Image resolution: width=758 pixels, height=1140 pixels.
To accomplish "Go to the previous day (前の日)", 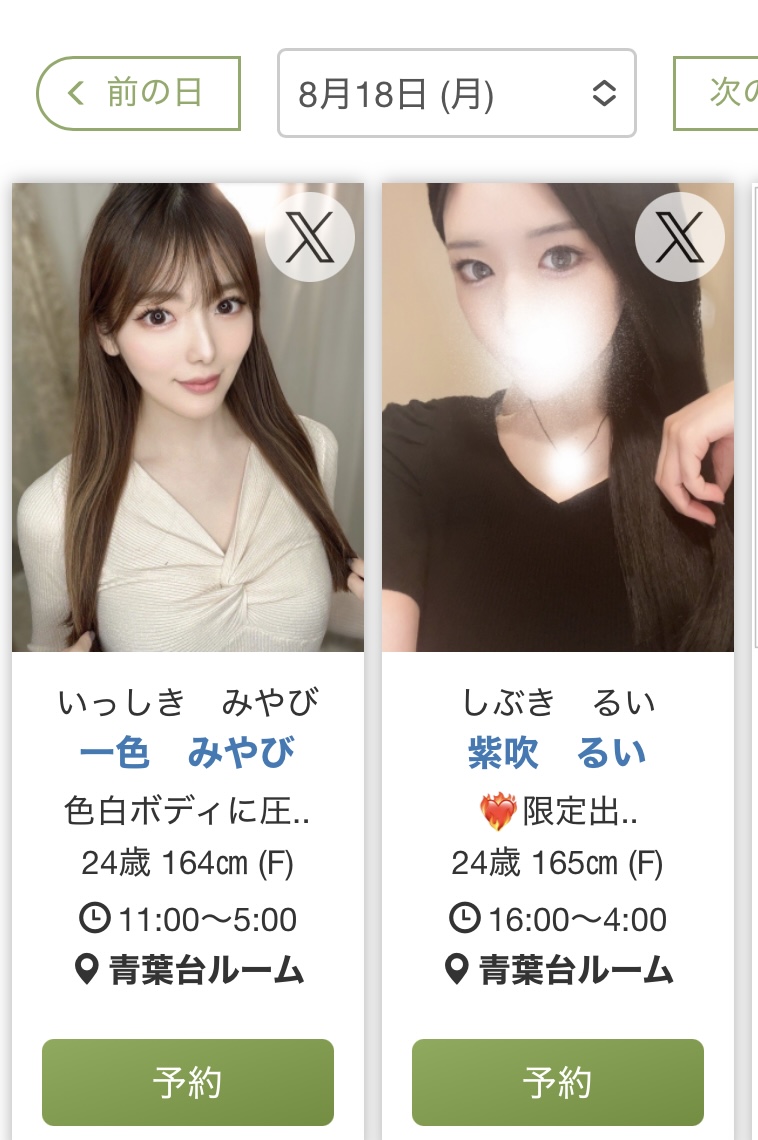I will [138, 93].
